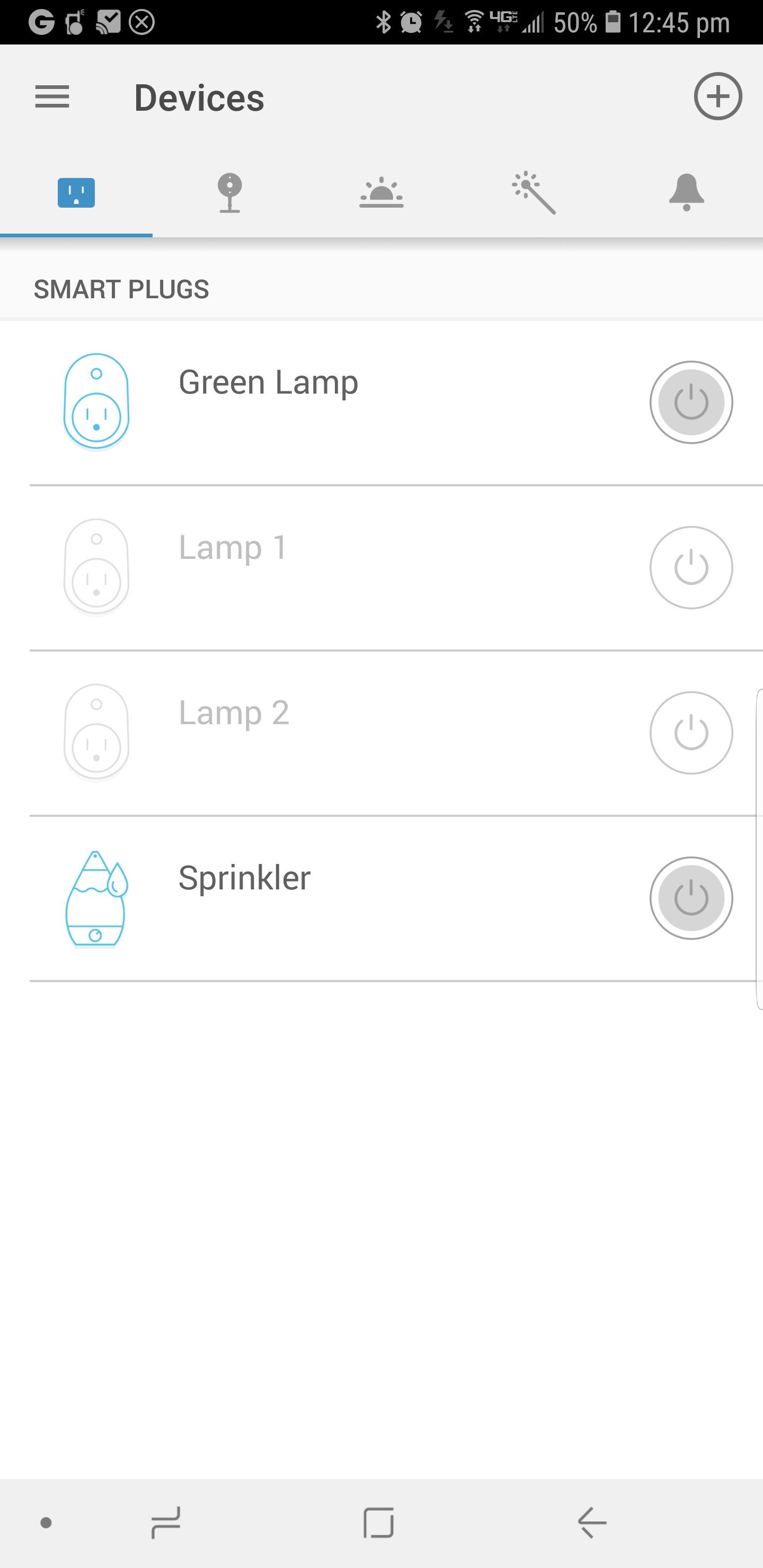Open the notifications bell tab
This screenshot has width=763, height=1568.
click(x=686, y=192)
